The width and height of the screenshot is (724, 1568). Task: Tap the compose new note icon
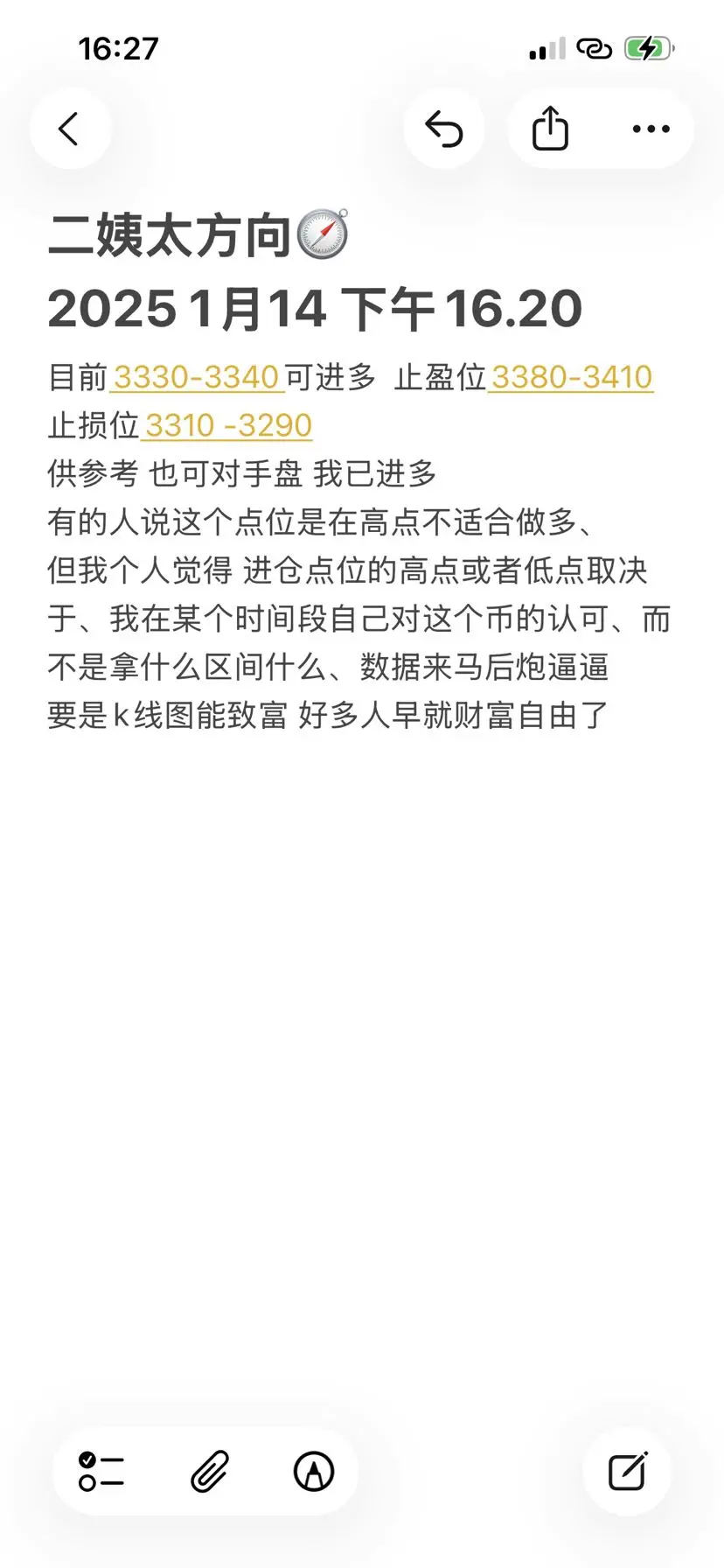pyautogui.click(x=627, y=1472)
